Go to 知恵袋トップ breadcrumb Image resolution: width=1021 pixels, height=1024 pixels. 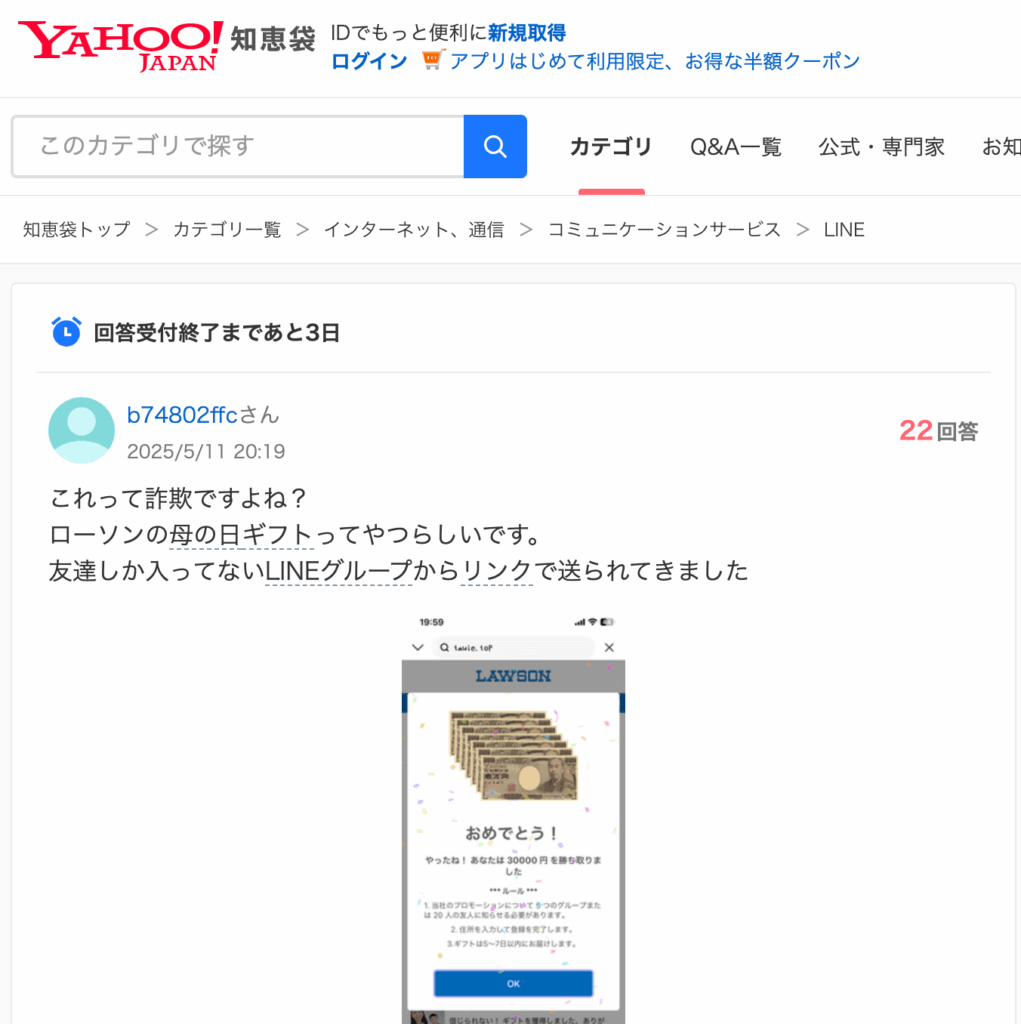point(77,229)
